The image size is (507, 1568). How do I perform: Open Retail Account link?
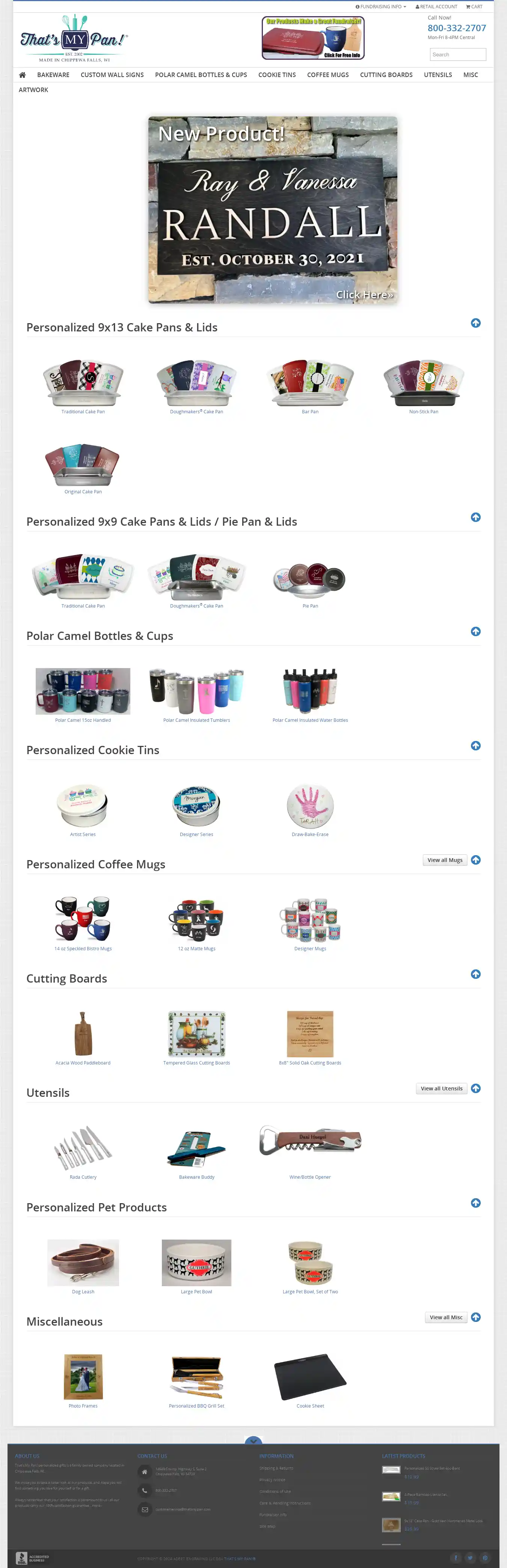click(x=436, y=7)
